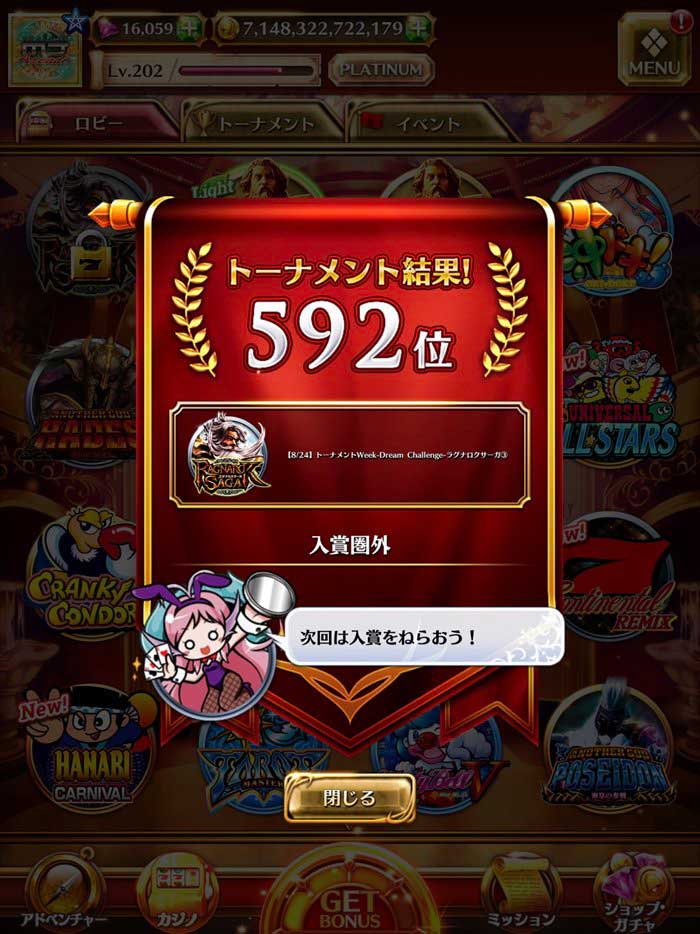Open the player profile avatar
This screenshot has height=934, width=700.
click(x=43, y=50)
